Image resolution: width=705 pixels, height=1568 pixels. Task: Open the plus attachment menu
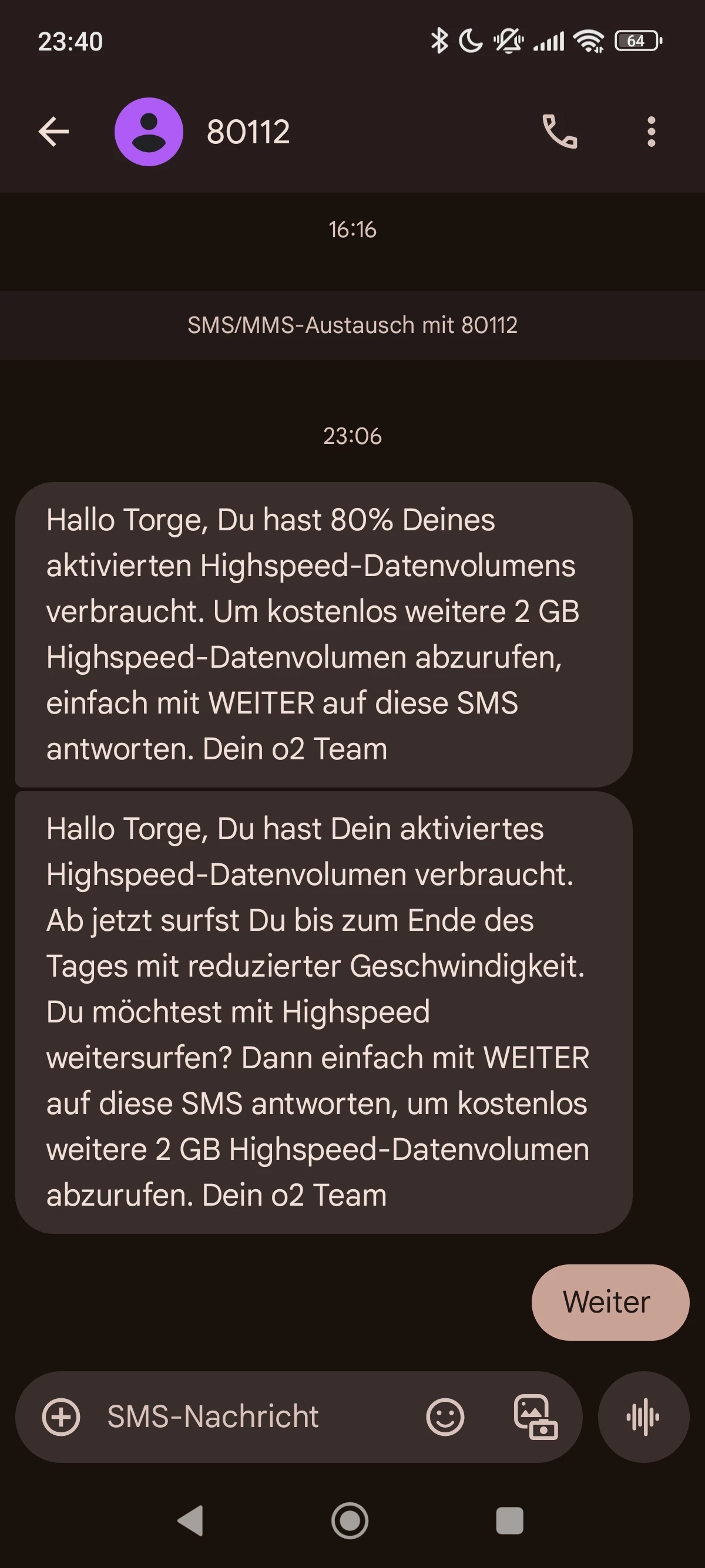pyautogui.click(x=61, y=1417)
